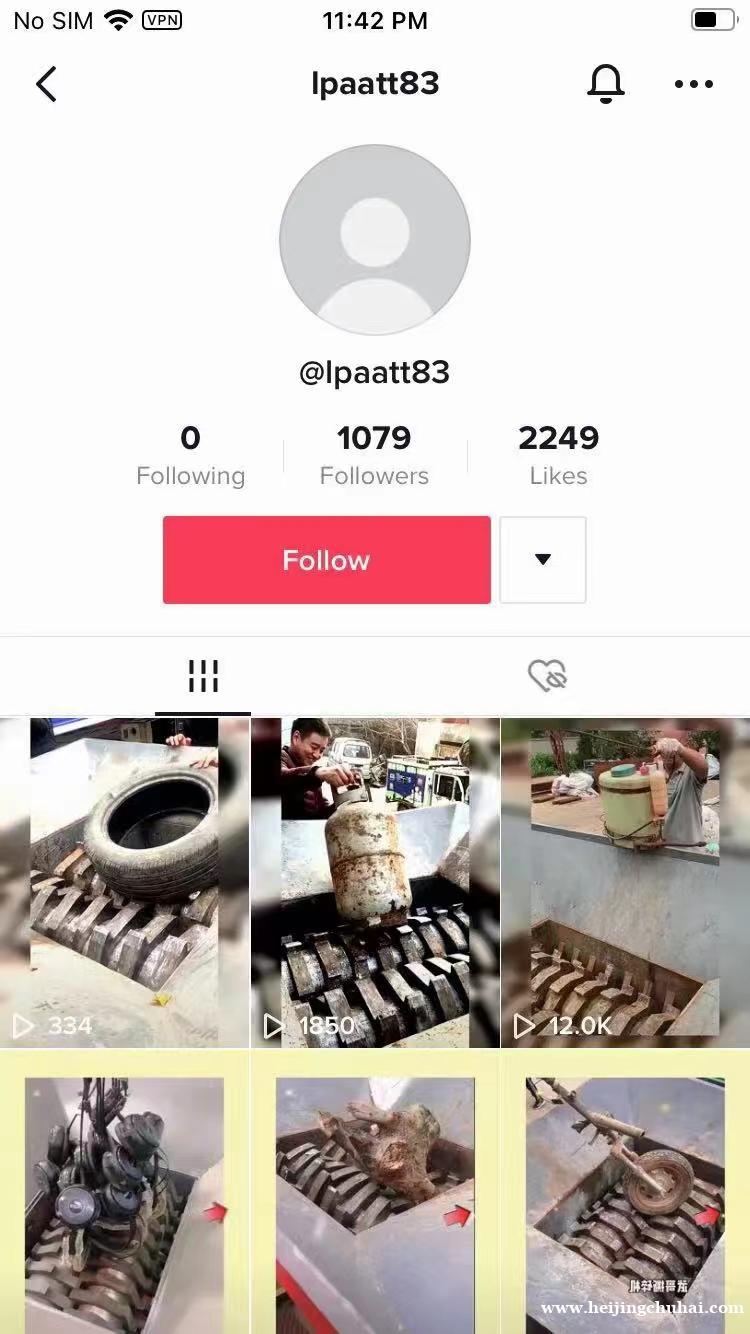Open the tire video with 334 views
The width and height of the screenshot is (750, 1334).
124,882
